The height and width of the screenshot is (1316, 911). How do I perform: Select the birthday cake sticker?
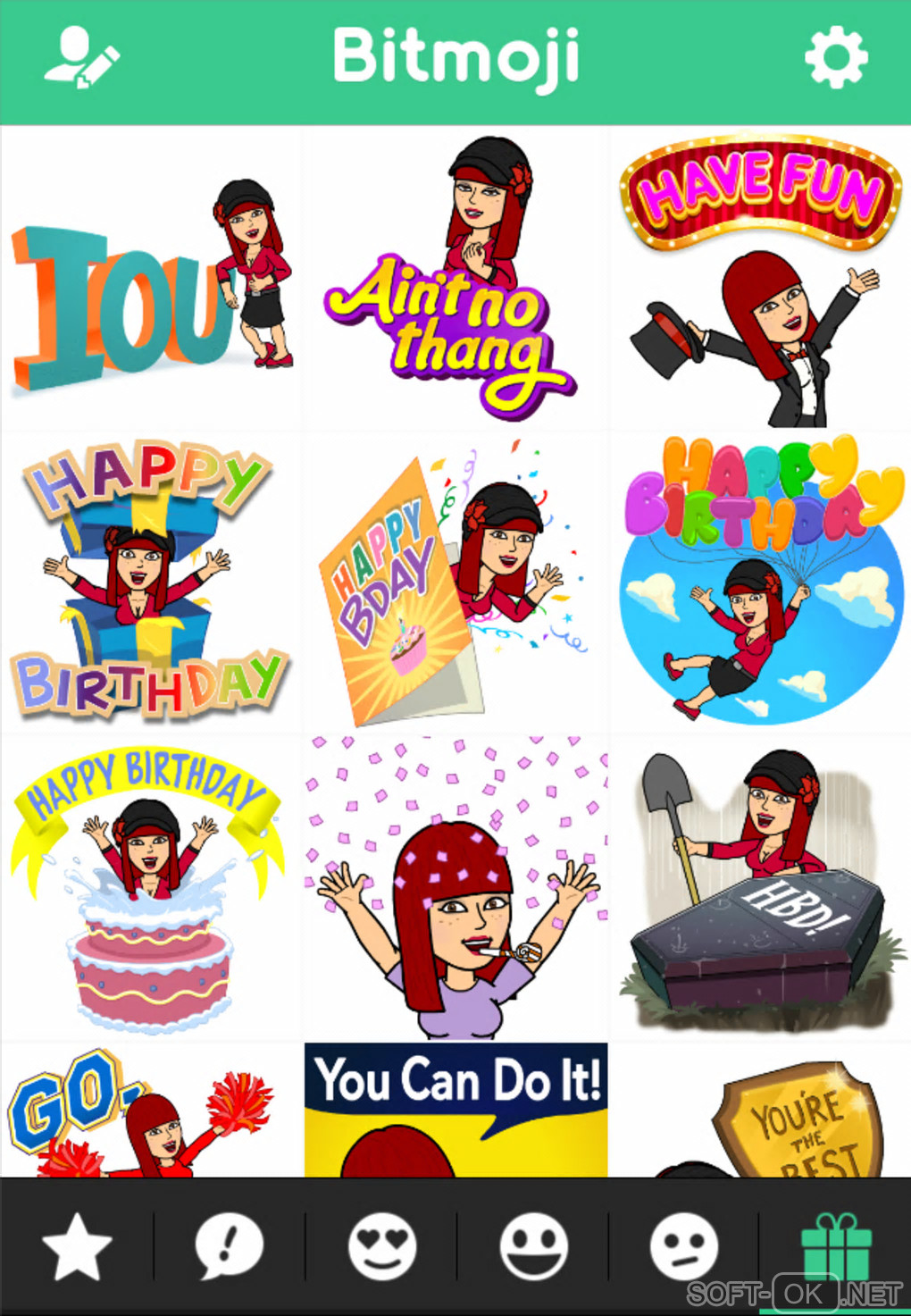(150, 889)
